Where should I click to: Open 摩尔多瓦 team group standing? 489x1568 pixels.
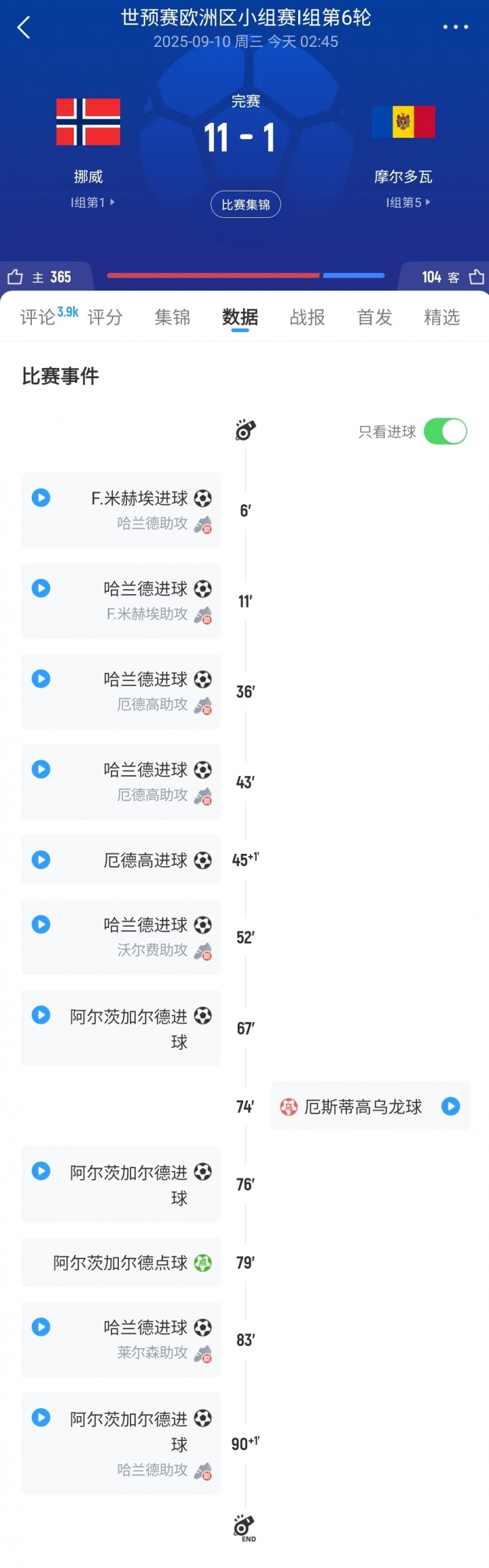pos(407,202)
